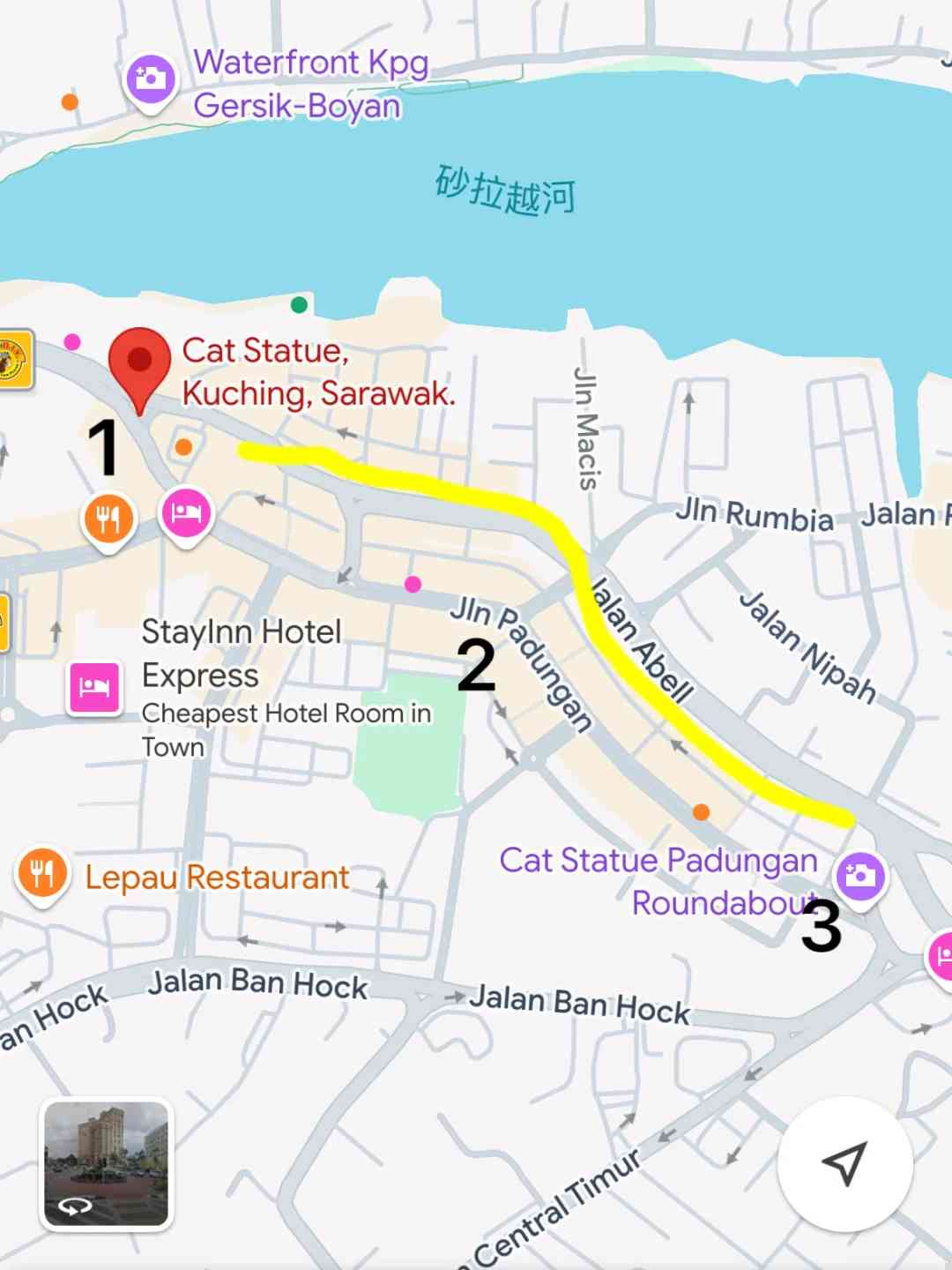Open Lepau Restaurant marker

coord(42,874)
